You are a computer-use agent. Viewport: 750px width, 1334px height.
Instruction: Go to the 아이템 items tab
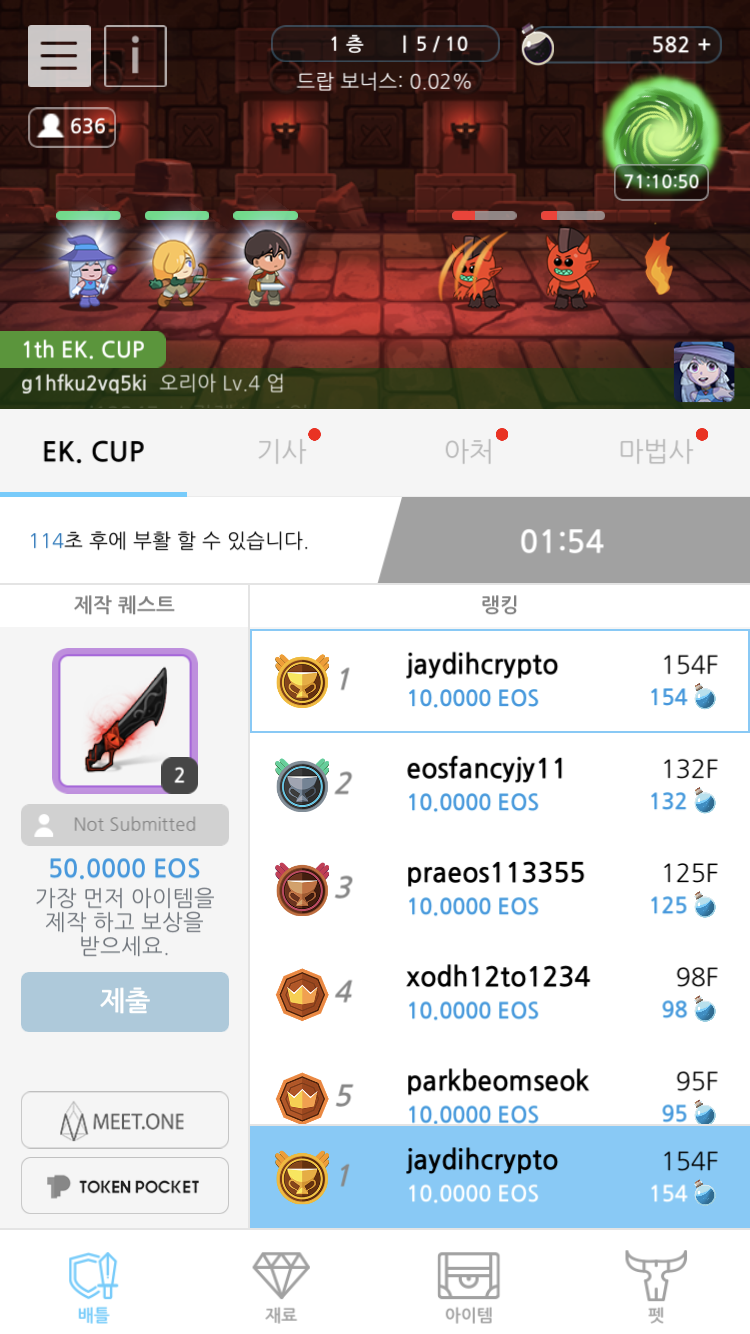pyautogui.click(x=469, y=1284)
